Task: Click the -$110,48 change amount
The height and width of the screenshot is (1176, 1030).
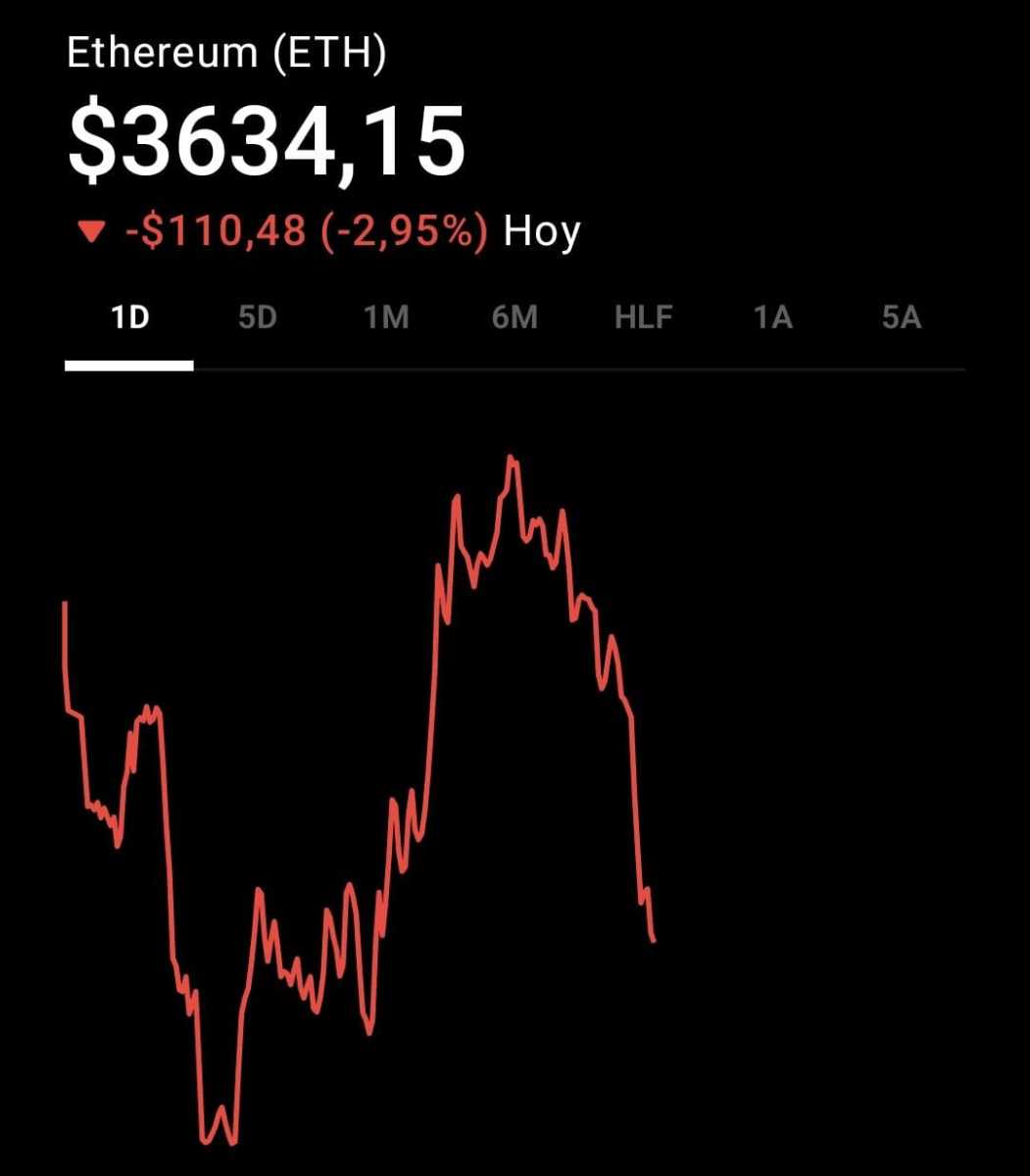Action: click(x=215, y=231)
